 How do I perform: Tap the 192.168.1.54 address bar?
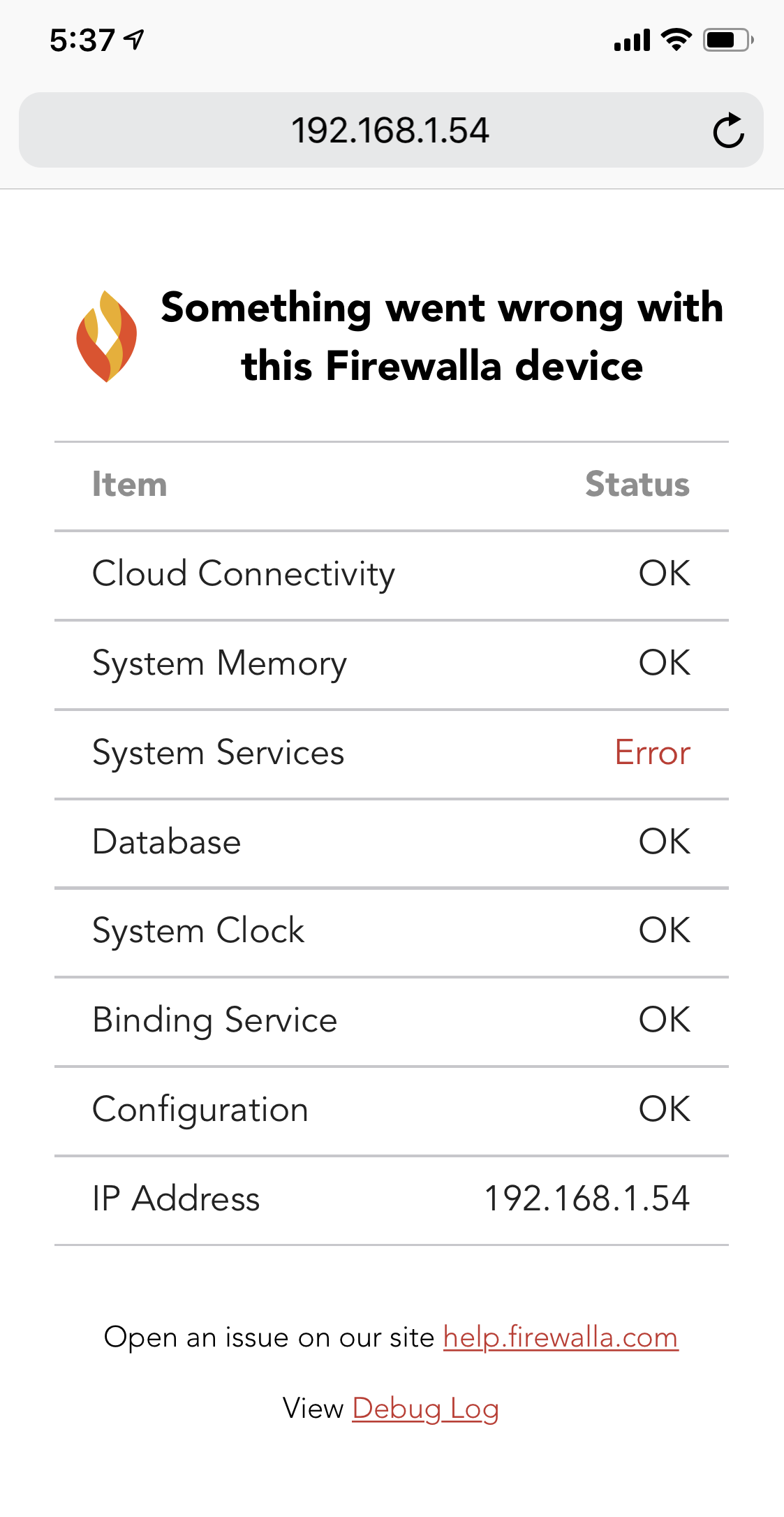(391, 130)
